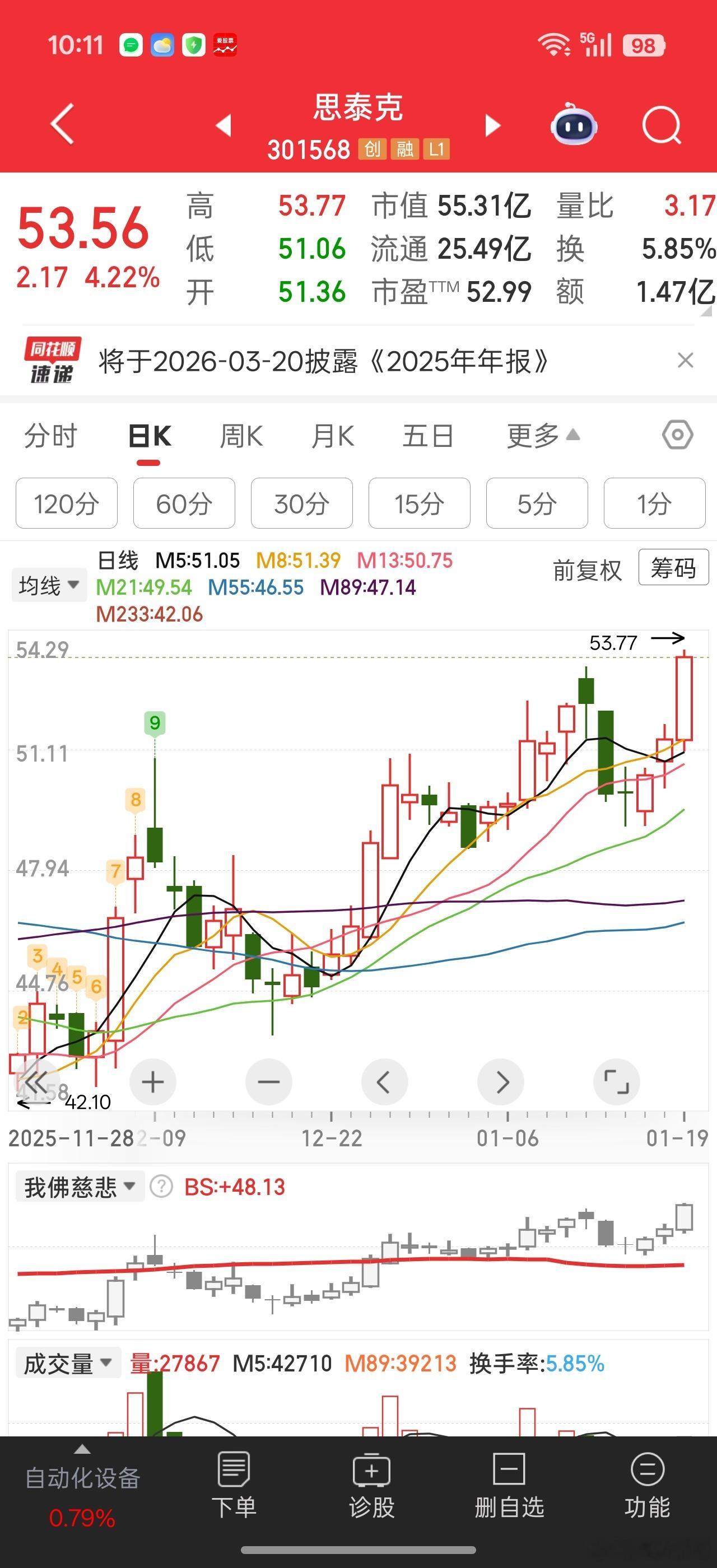Select the 月K chart tab
Image resolution: width=717 pixels, height=1568 pixels.
332,436
